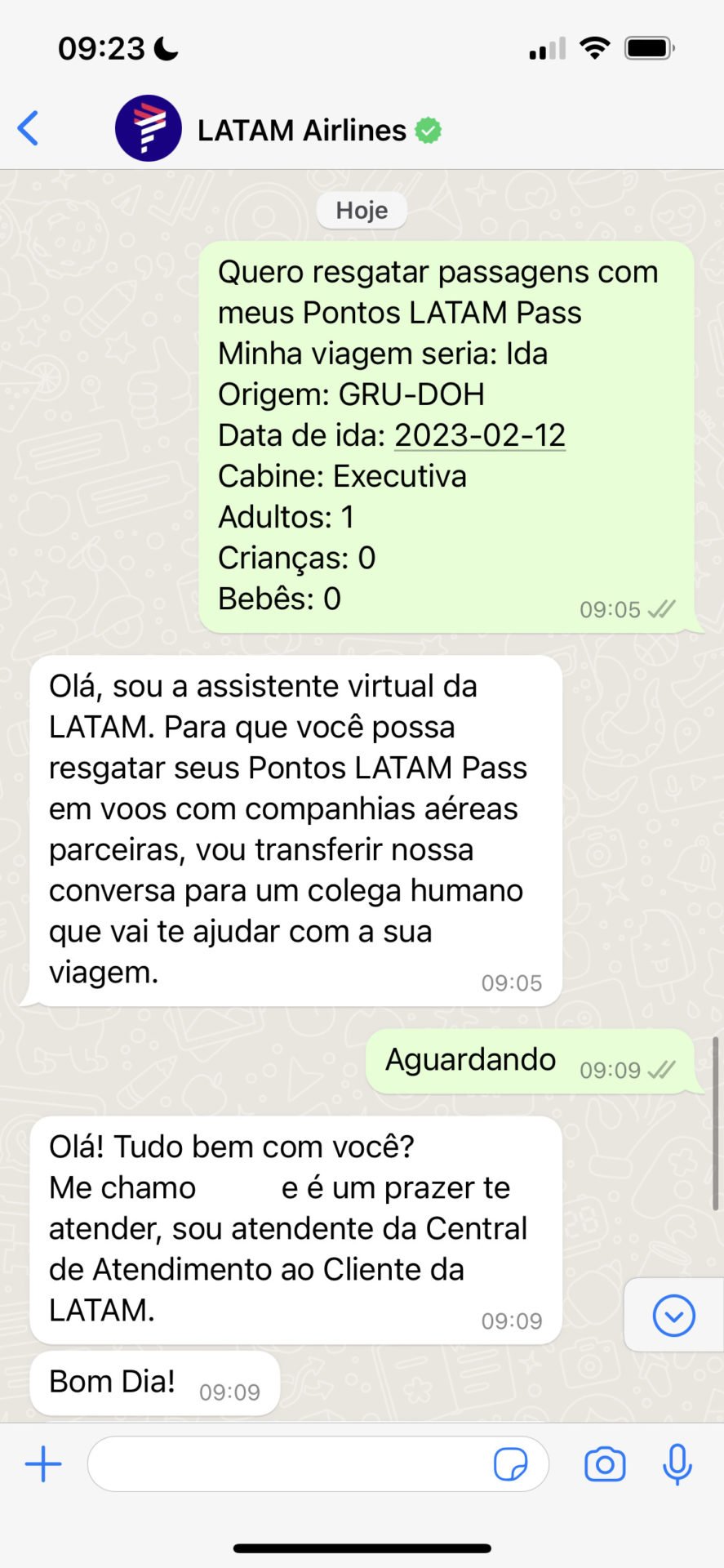The width and height of the screenshot is (724, 1568).
Task: Open LATAM Airlines contact info
Action: (301, 131)
